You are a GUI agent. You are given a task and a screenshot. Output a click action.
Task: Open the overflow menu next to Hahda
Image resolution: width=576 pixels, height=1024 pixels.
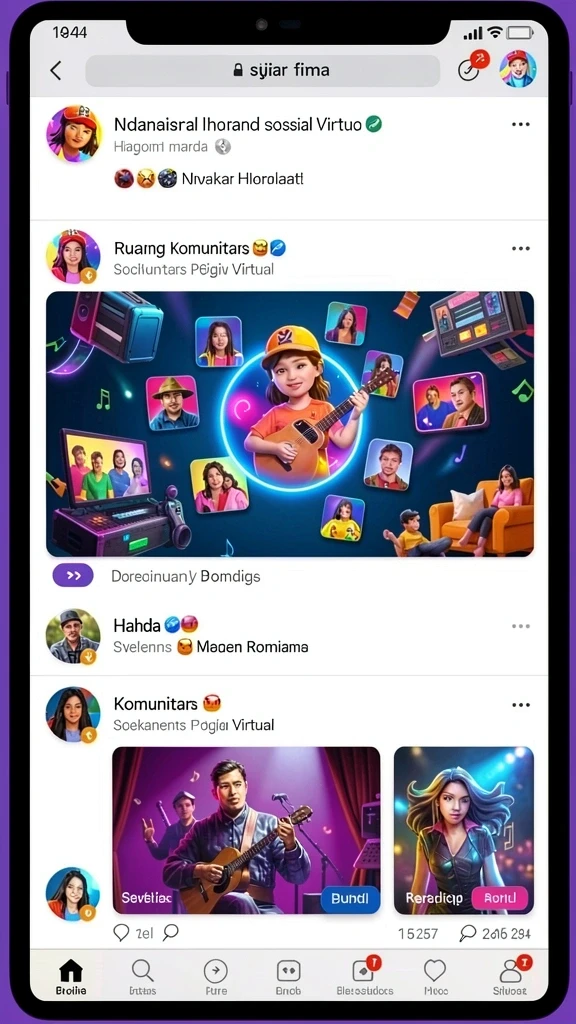pos(520,626)
